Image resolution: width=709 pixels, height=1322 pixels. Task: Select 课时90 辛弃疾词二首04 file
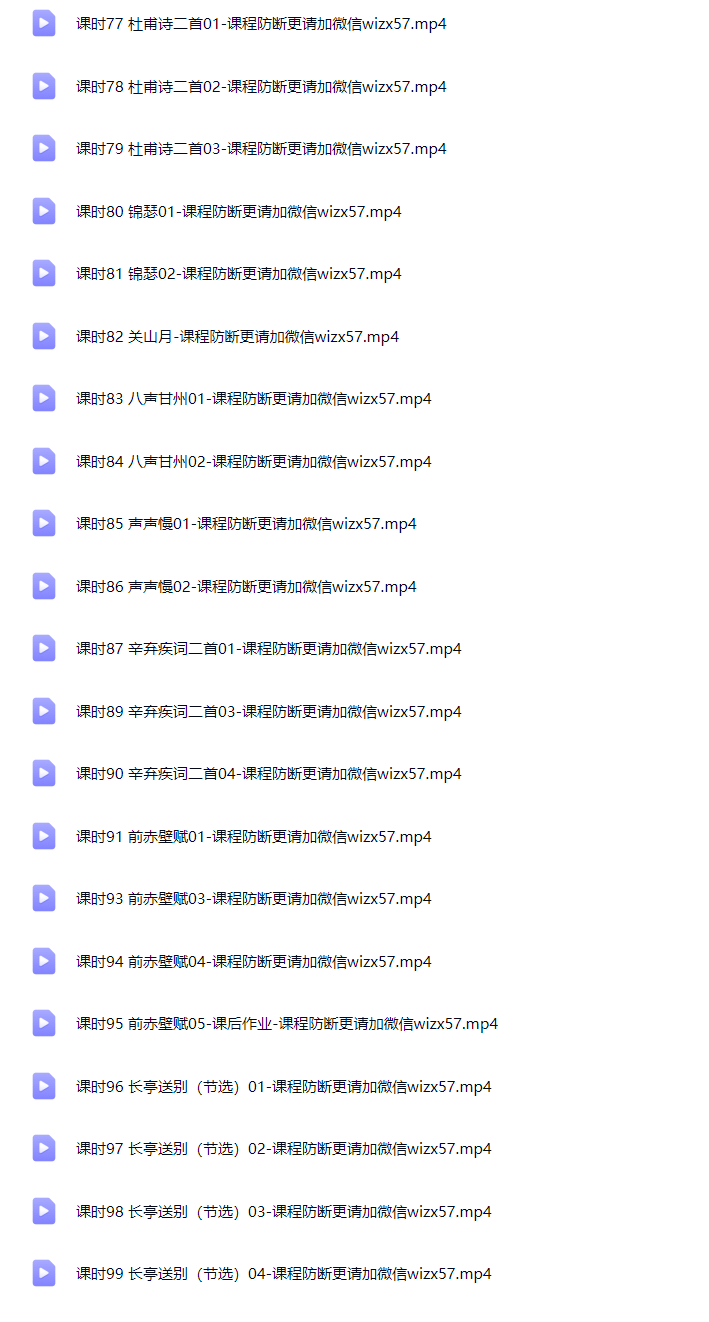(x=269, y=774)
